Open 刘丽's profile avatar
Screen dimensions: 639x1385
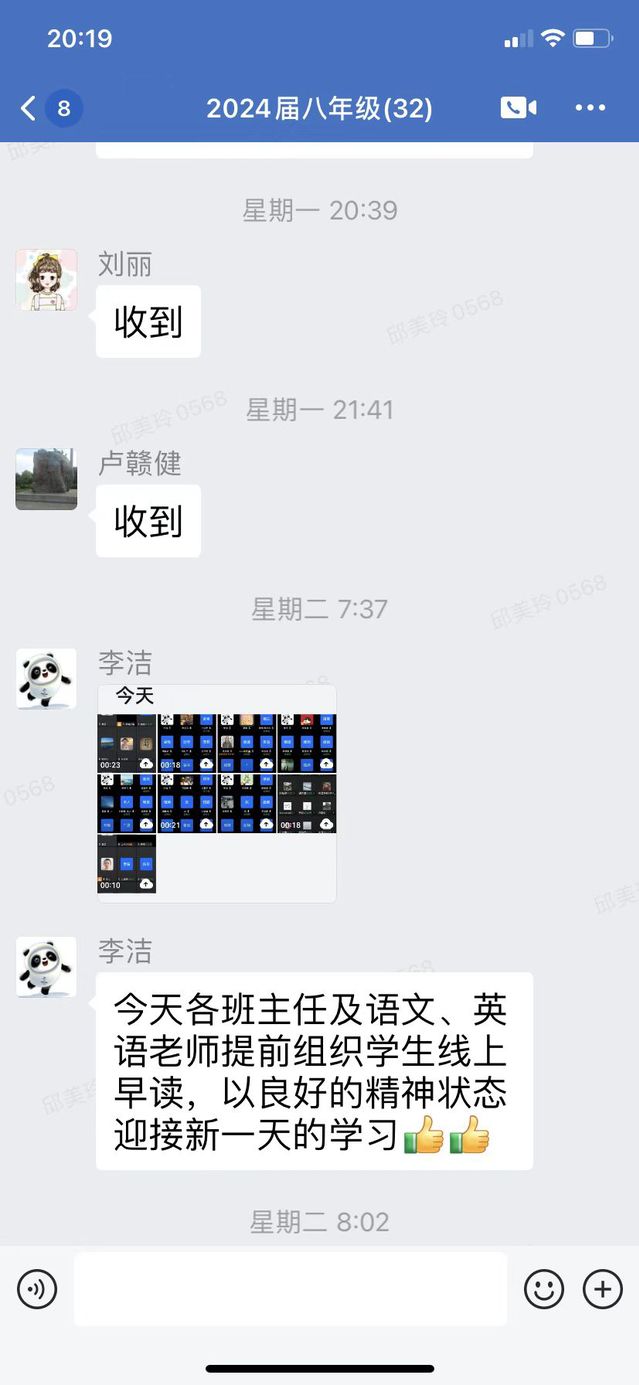pyautogui.click(x=46, y=280)
